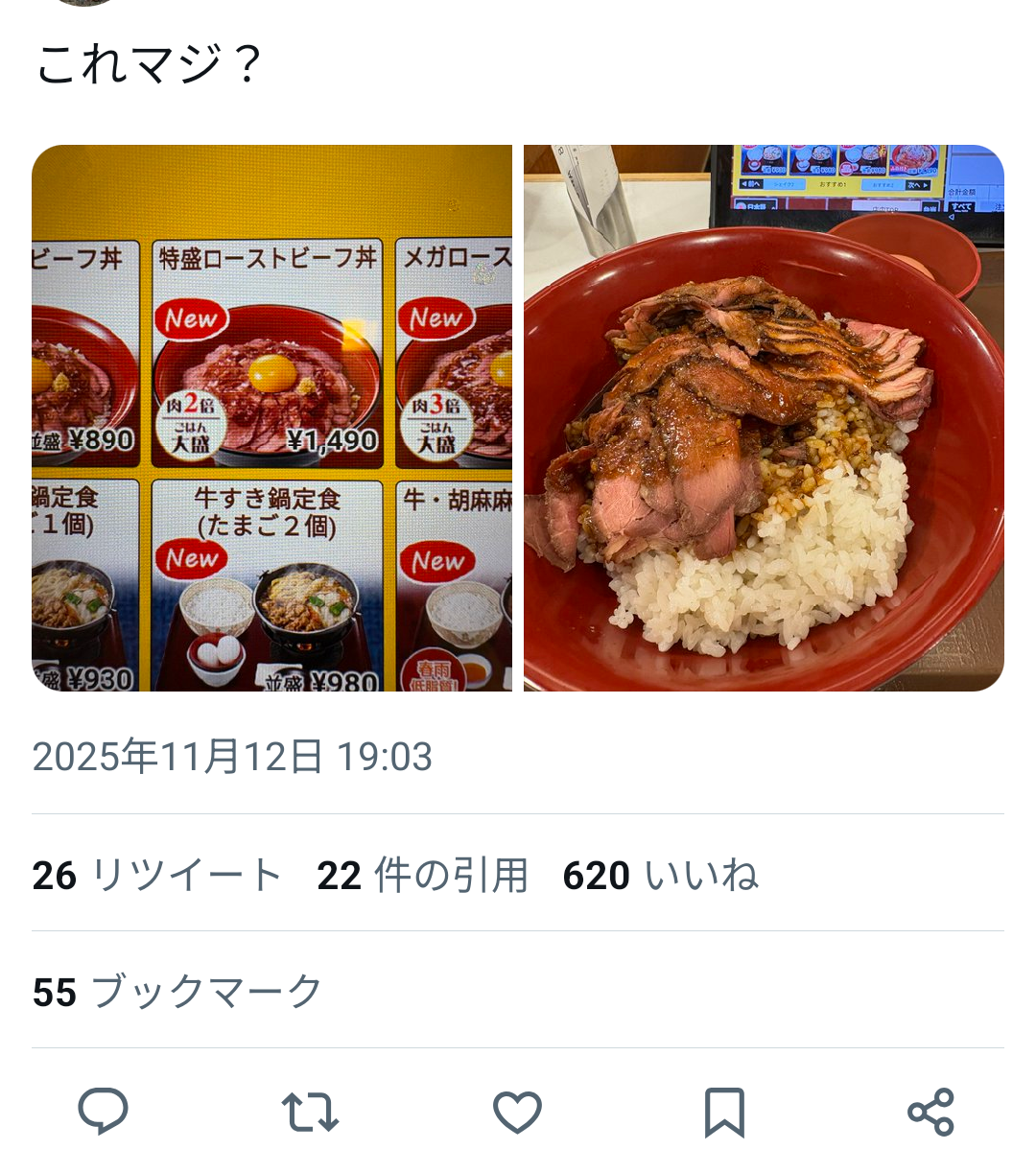
Task: Like this tweet with the heart
Action: 517,1112
